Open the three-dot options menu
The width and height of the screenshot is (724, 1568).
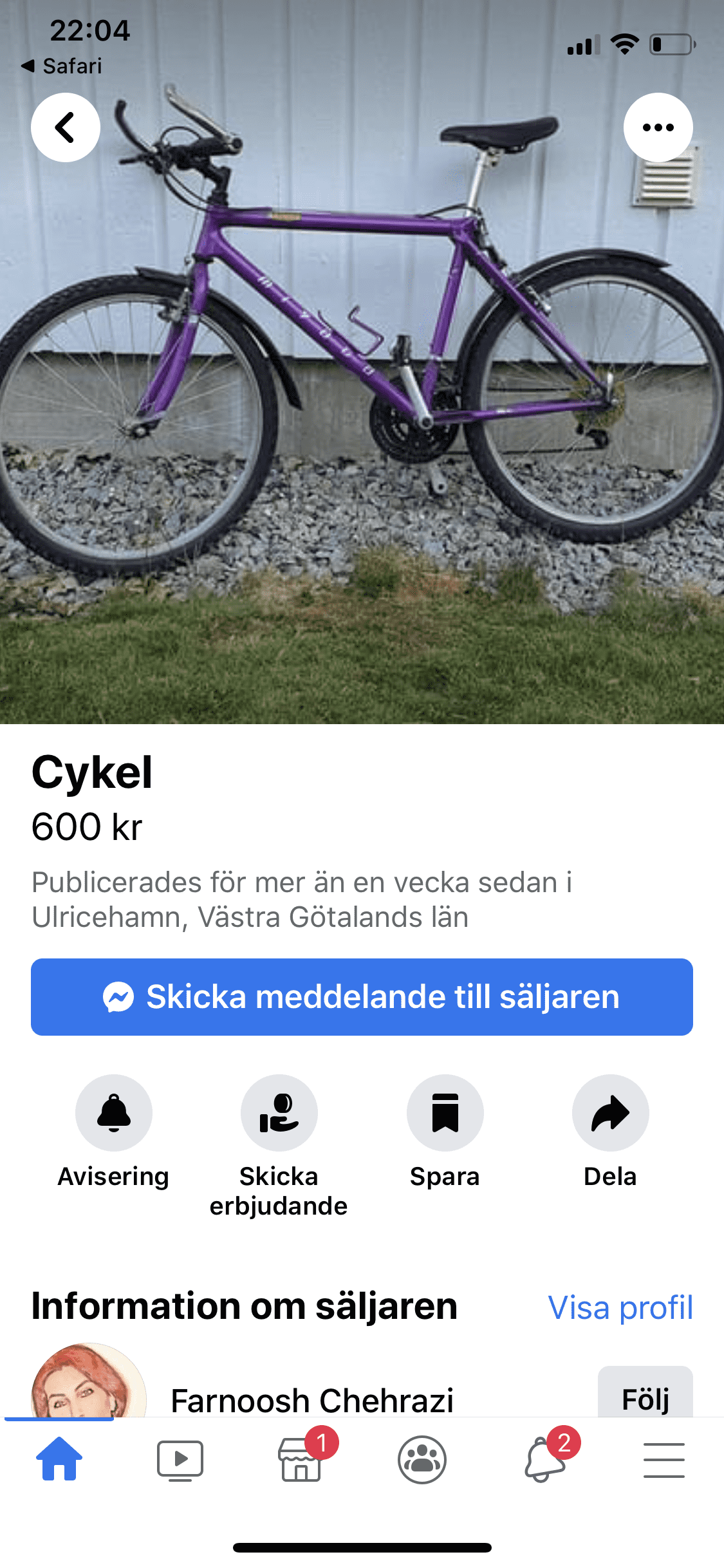[658, 127]
